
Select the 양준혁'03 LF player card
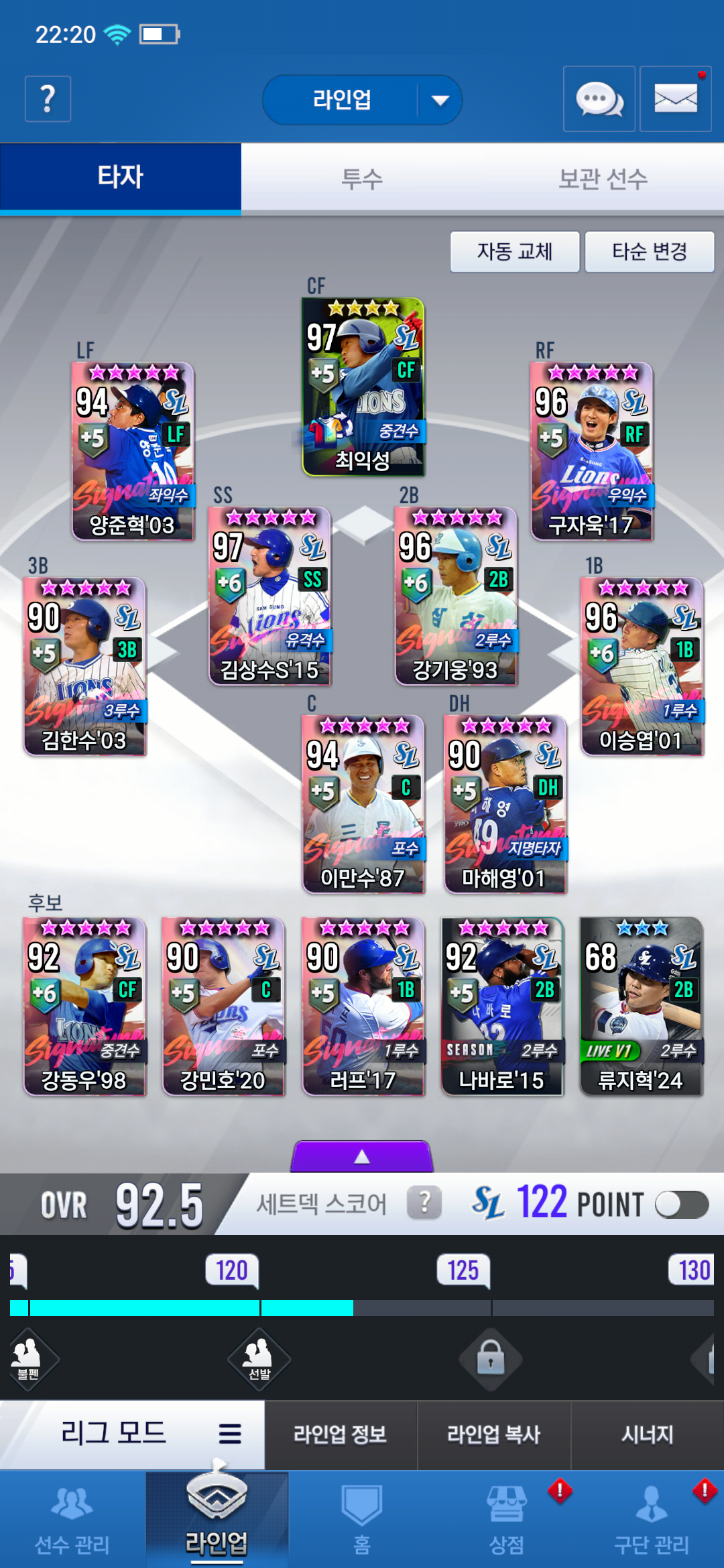[x=133, y=451]
